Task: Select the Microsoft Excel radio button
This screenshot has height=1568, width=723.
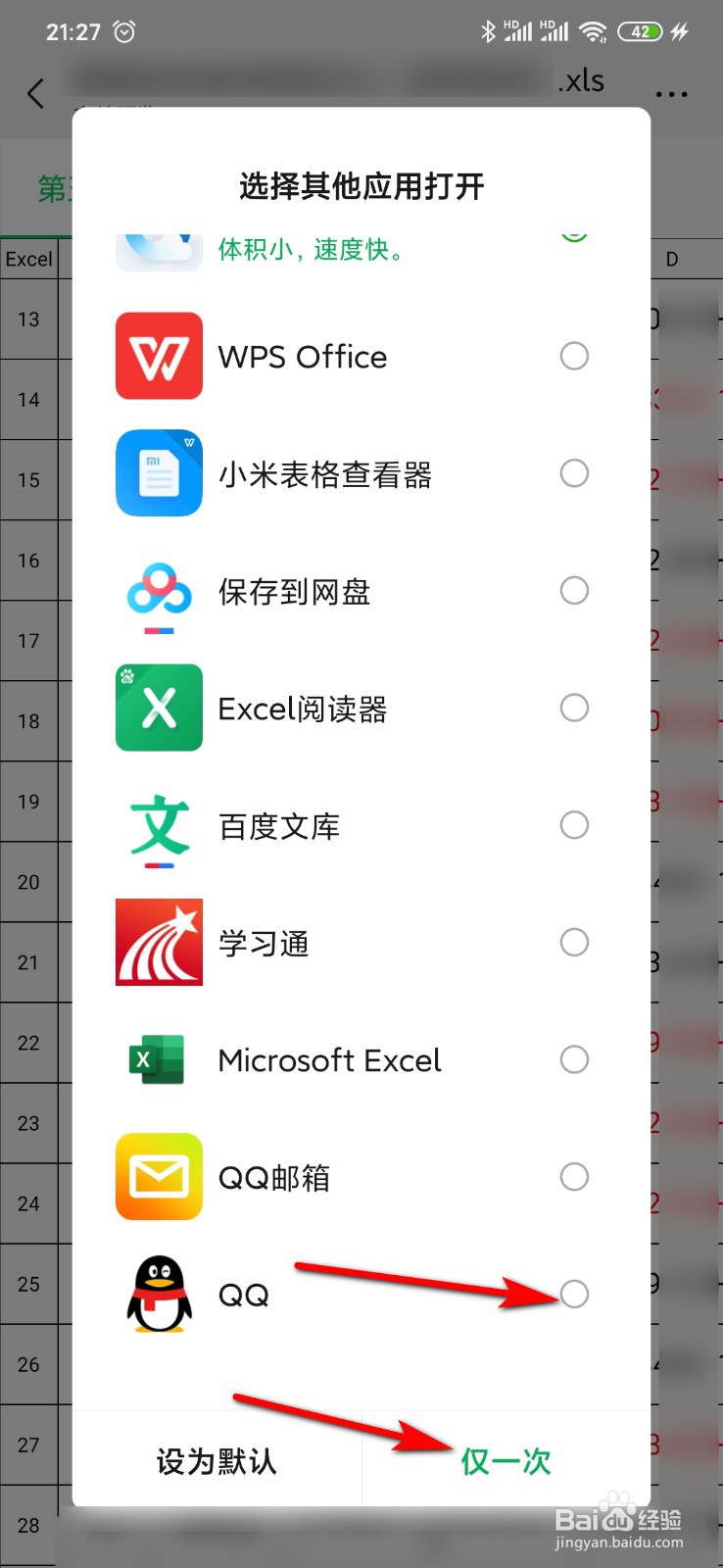Action: [574, 1059]
